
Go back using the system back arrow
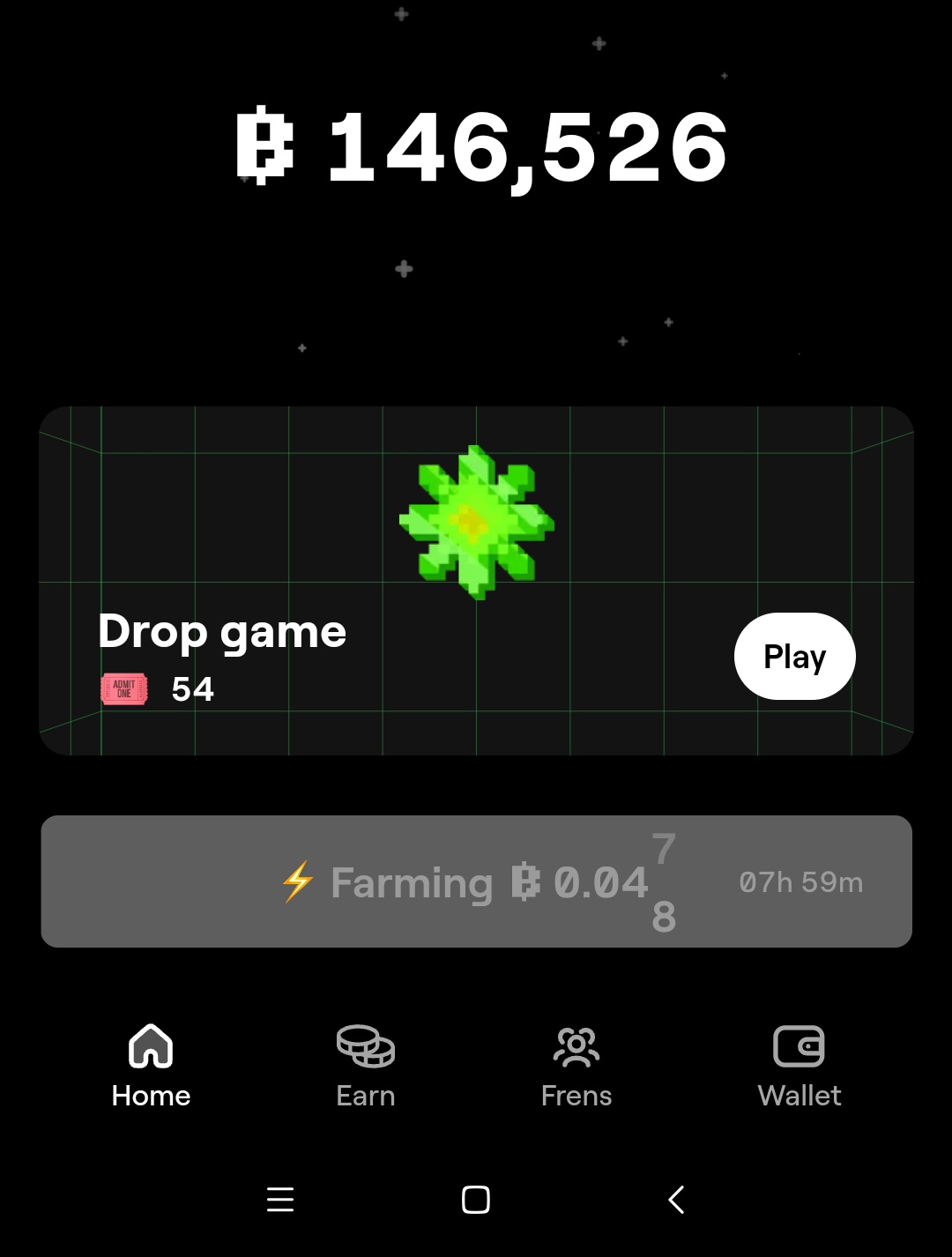point(676,1200)
